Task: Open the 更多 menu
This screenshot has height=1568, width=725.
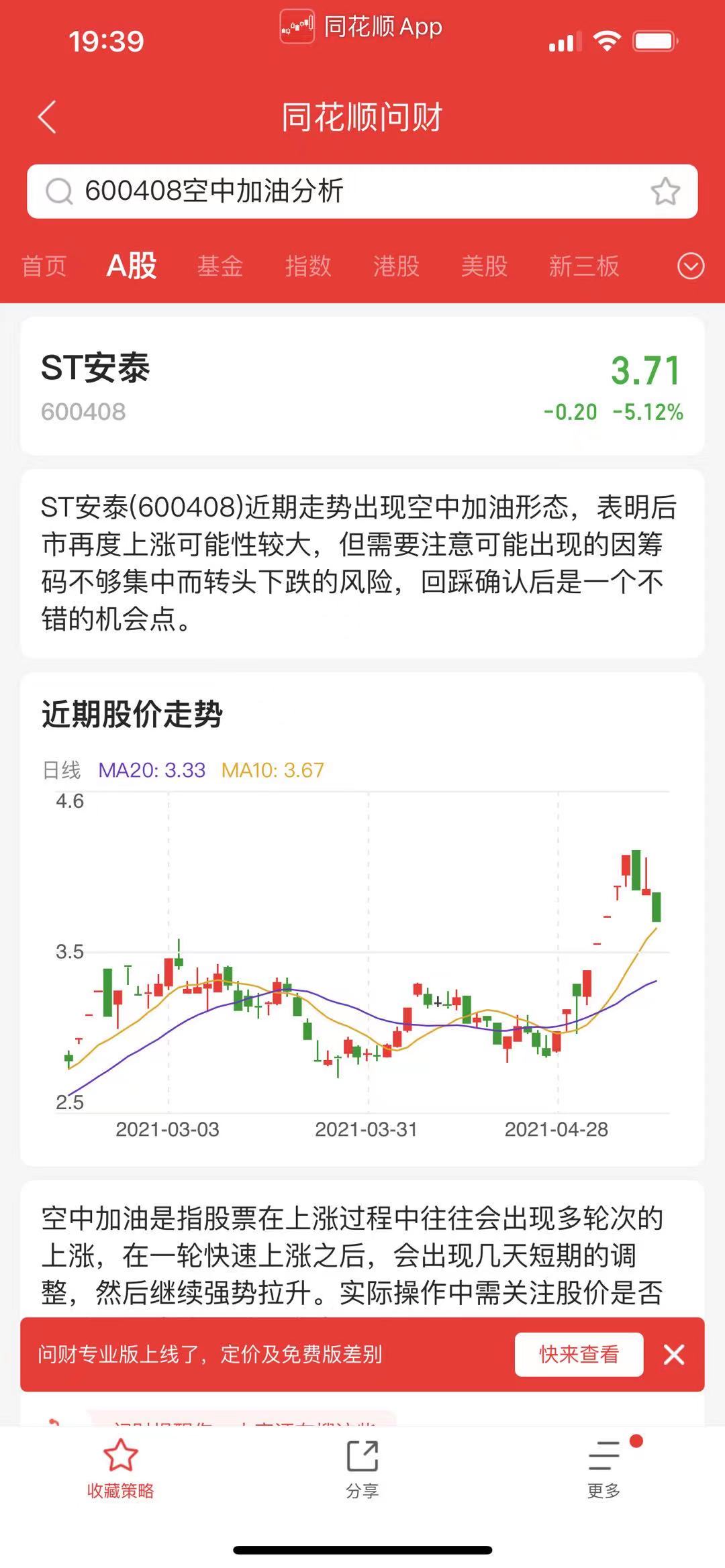Action: (x=604, y=1469)
